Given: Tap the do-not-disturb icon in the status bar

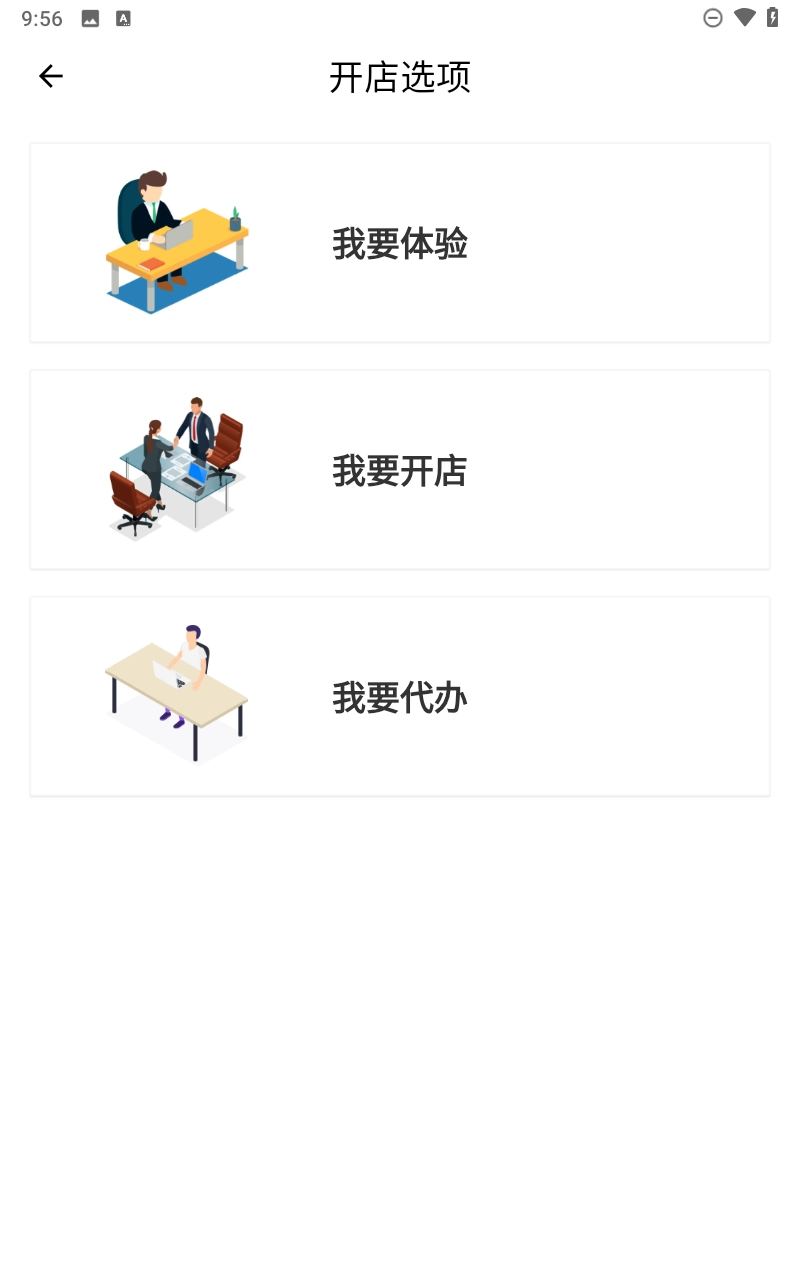Looking at the screenshot, I should [x=712, y=17].
